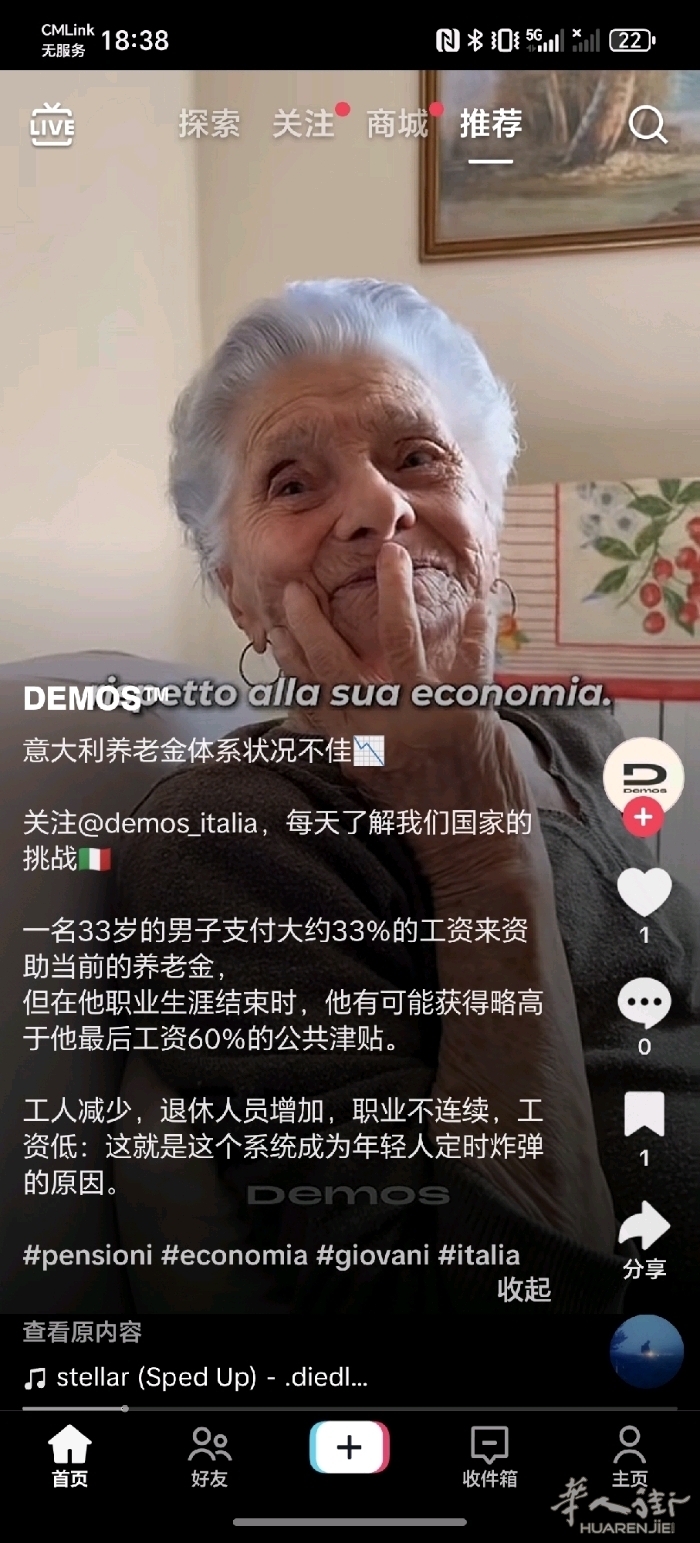The width and height of the screenshot is (700, 1543).
Task: Open the LIVE icon
Action: point(52,126)
